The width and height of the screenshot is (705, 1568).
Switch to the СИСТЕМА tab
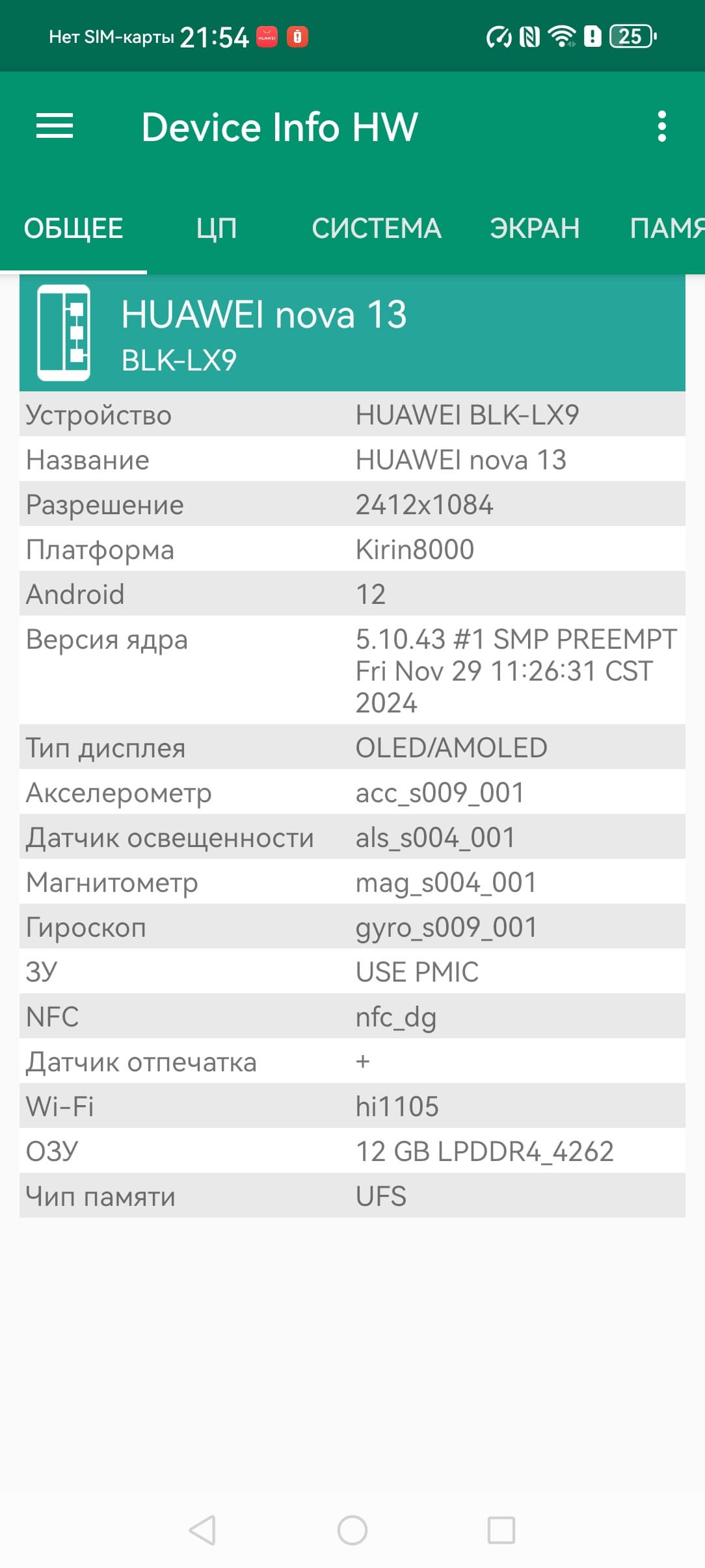[x=377, y=229]
